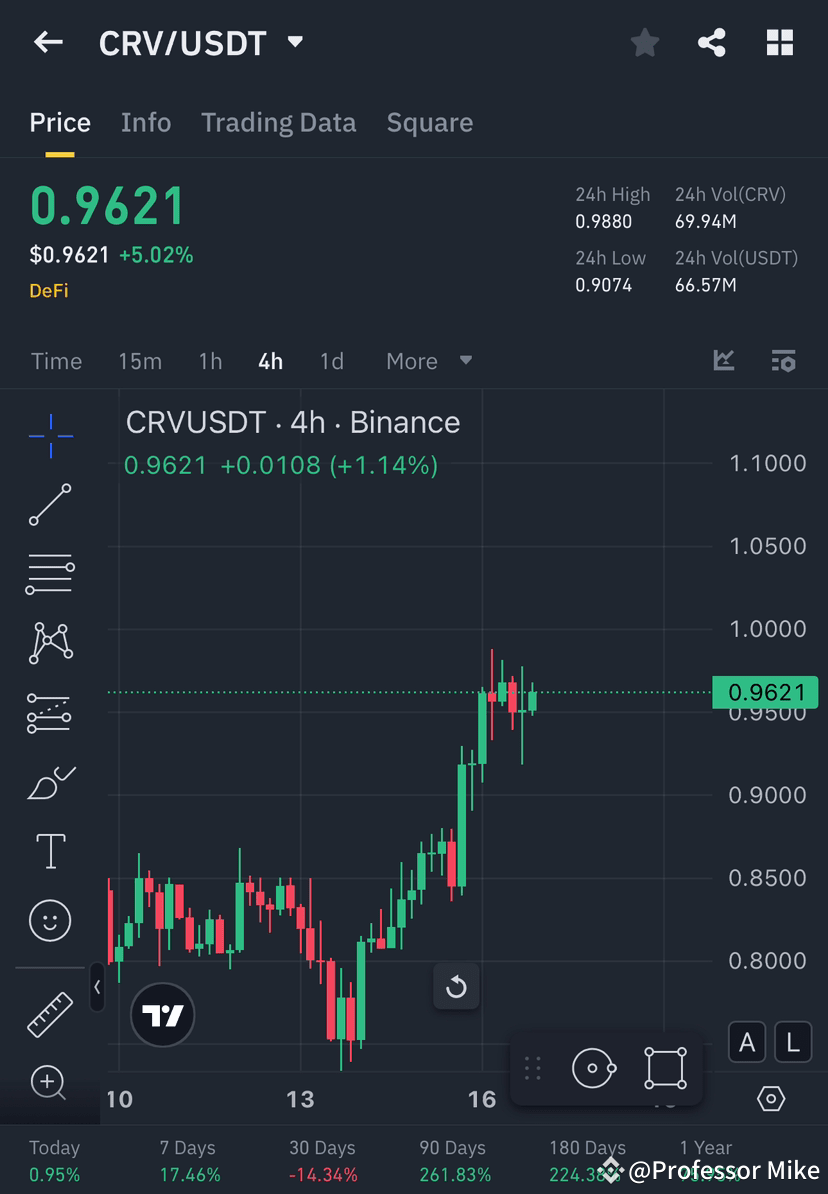The height and width of the screenshot is (1194, 828).
Task: Open the emoji sticker tool
Action: coord(50,919)
